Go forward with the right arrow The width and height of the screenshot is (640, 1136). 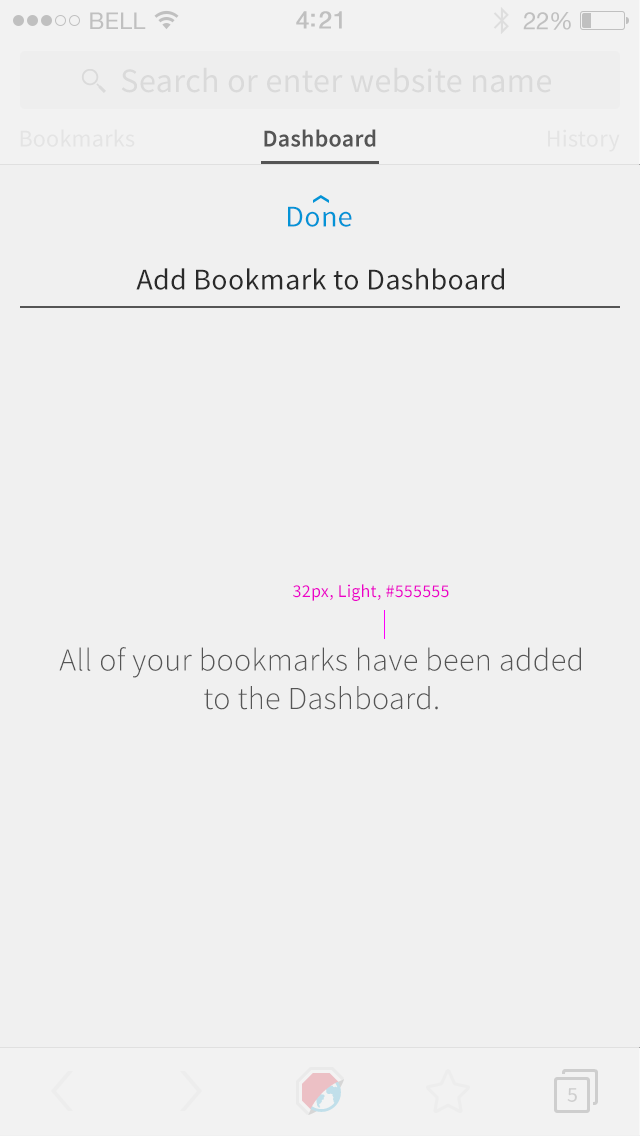click(190, 1091)
